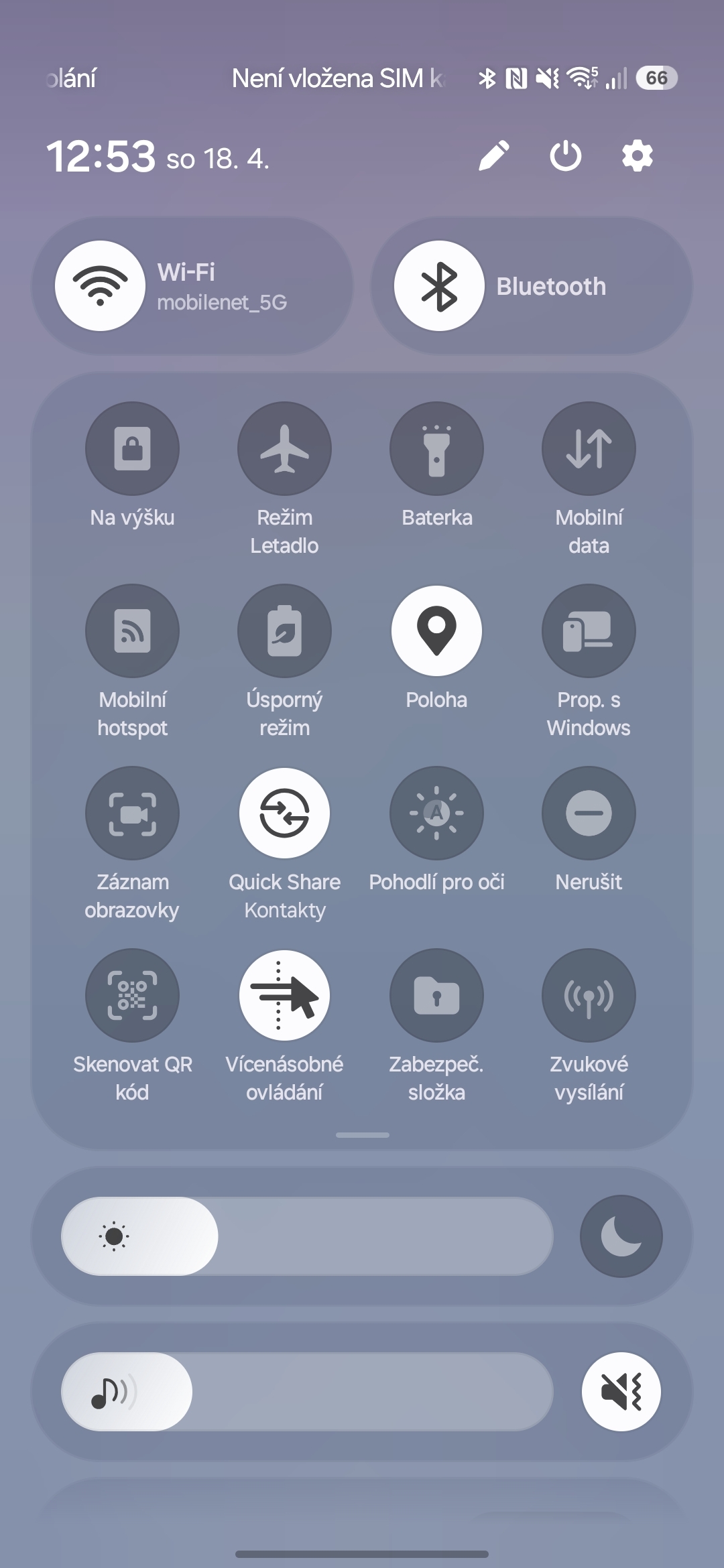Unmute sound via vibrate icon
Screen dimensions: 724x1568
coord(621,1391)
